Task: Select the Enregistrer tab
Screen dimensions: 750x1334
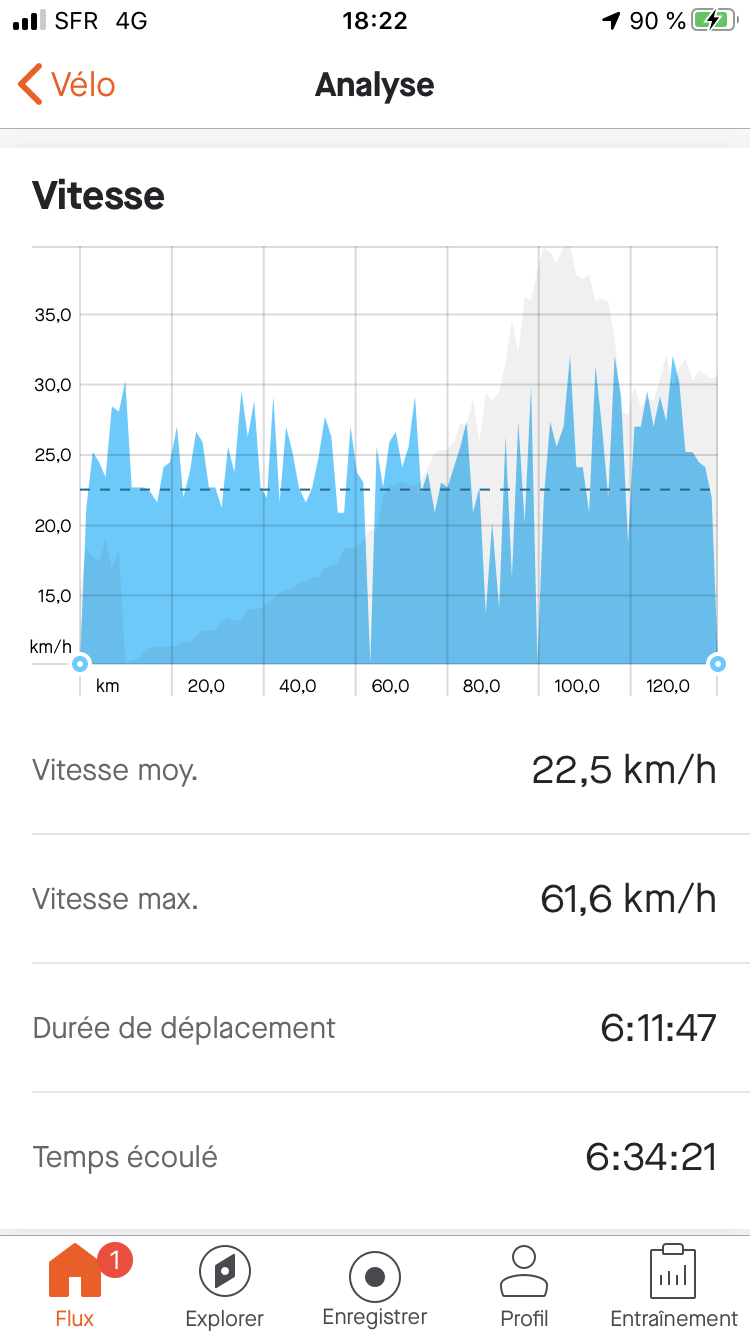Action: [375, 1285]
